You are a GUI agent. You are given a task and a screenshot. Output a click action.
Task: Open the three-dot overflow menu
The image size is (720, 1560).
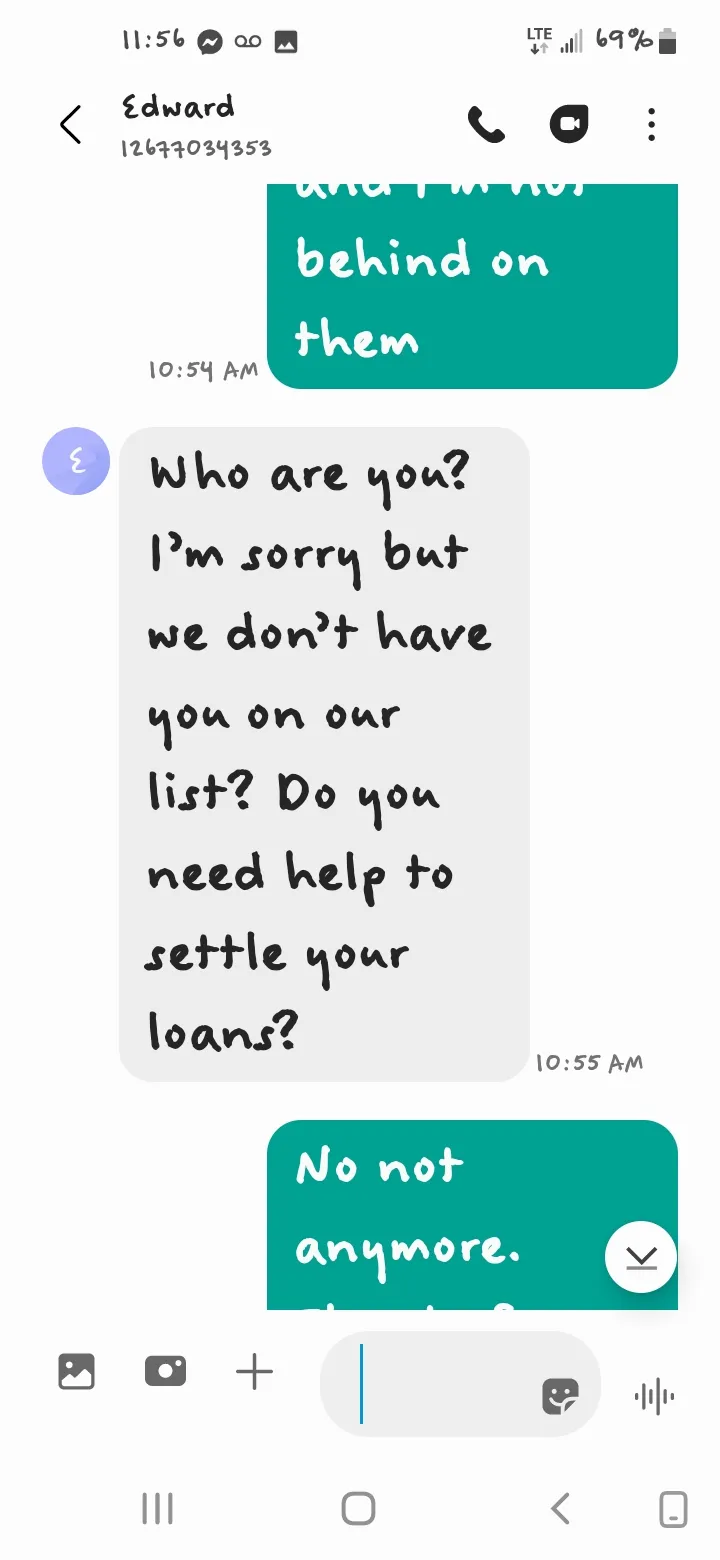pyautogui.click(x=651, y=125)
